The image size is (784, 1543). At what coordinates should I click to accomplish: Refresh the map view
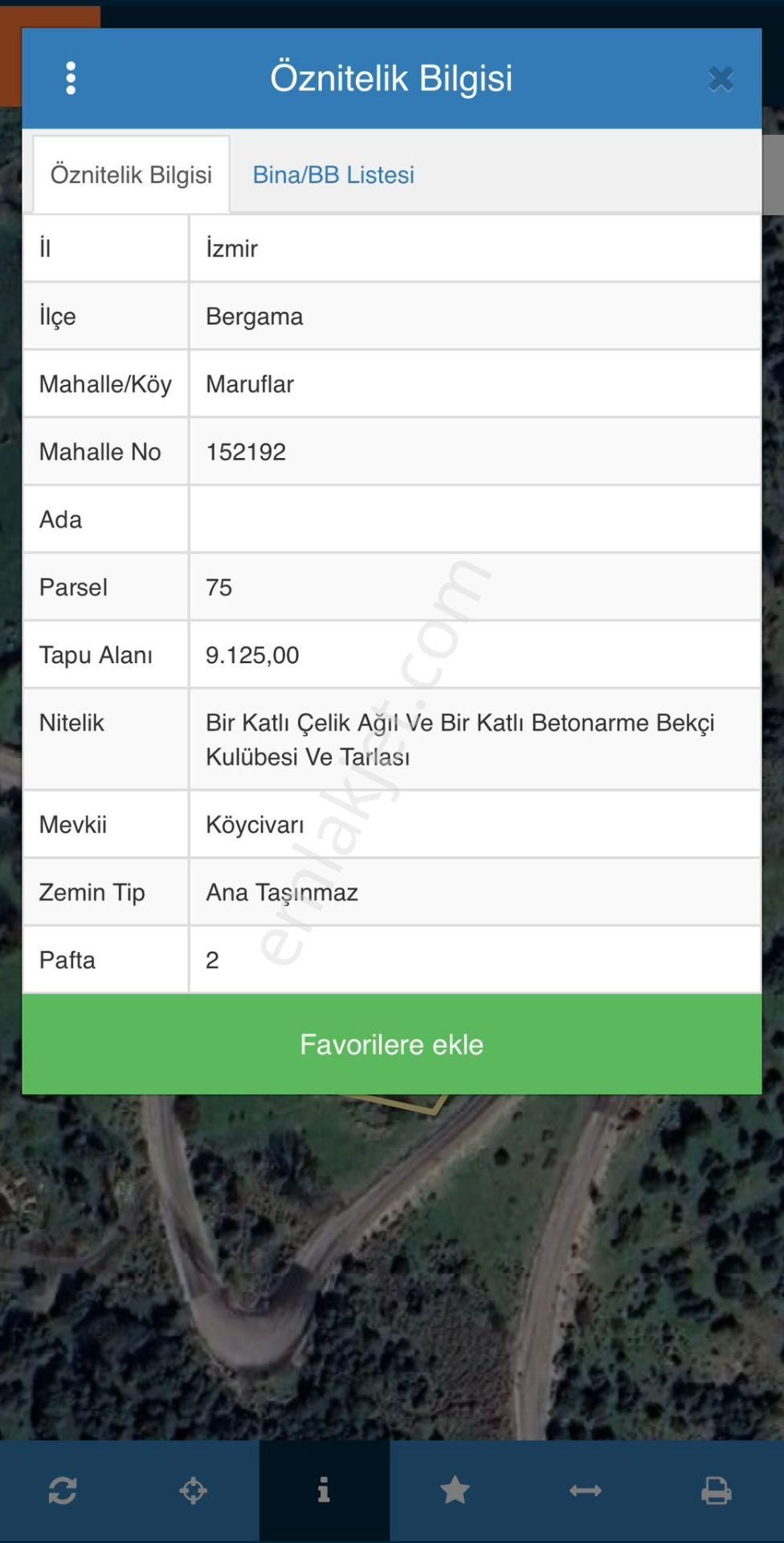pyautogui.click(x=63, y=1491)
